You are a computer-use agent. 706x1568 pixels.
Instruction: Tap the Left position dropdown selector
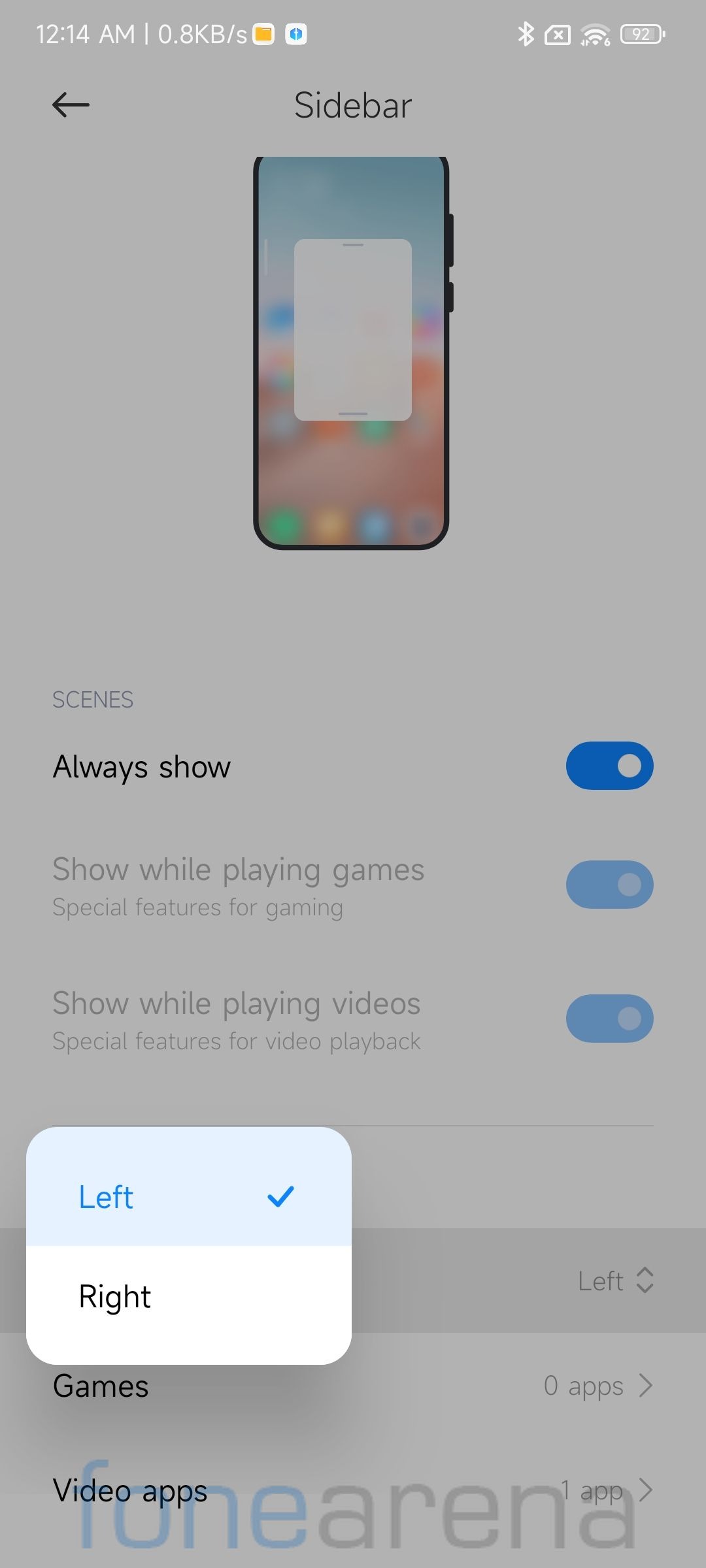tap(616, 1281)
